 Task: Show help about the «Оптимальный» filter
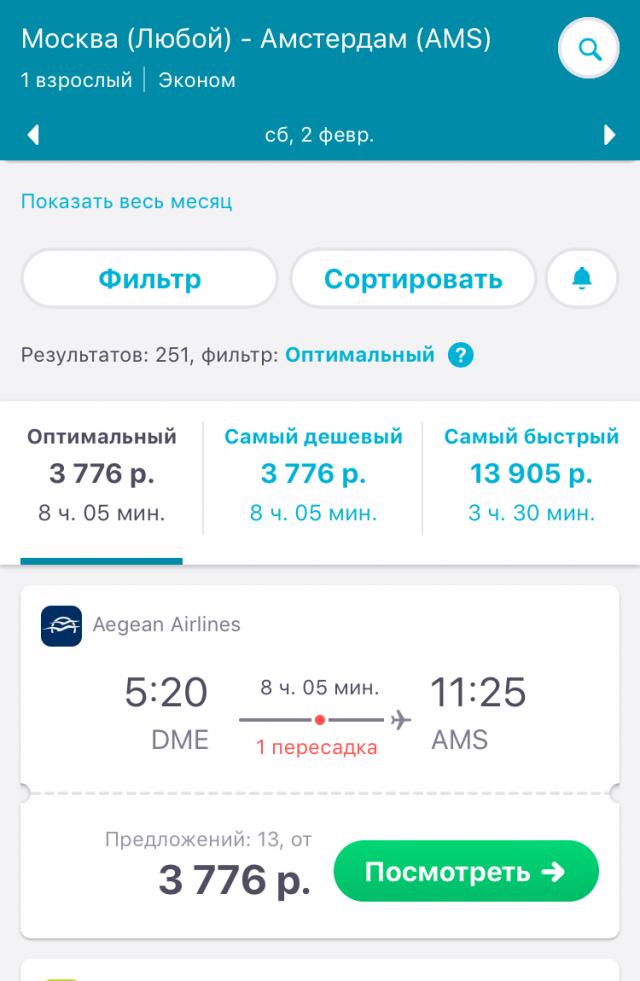tap(460, 355)
